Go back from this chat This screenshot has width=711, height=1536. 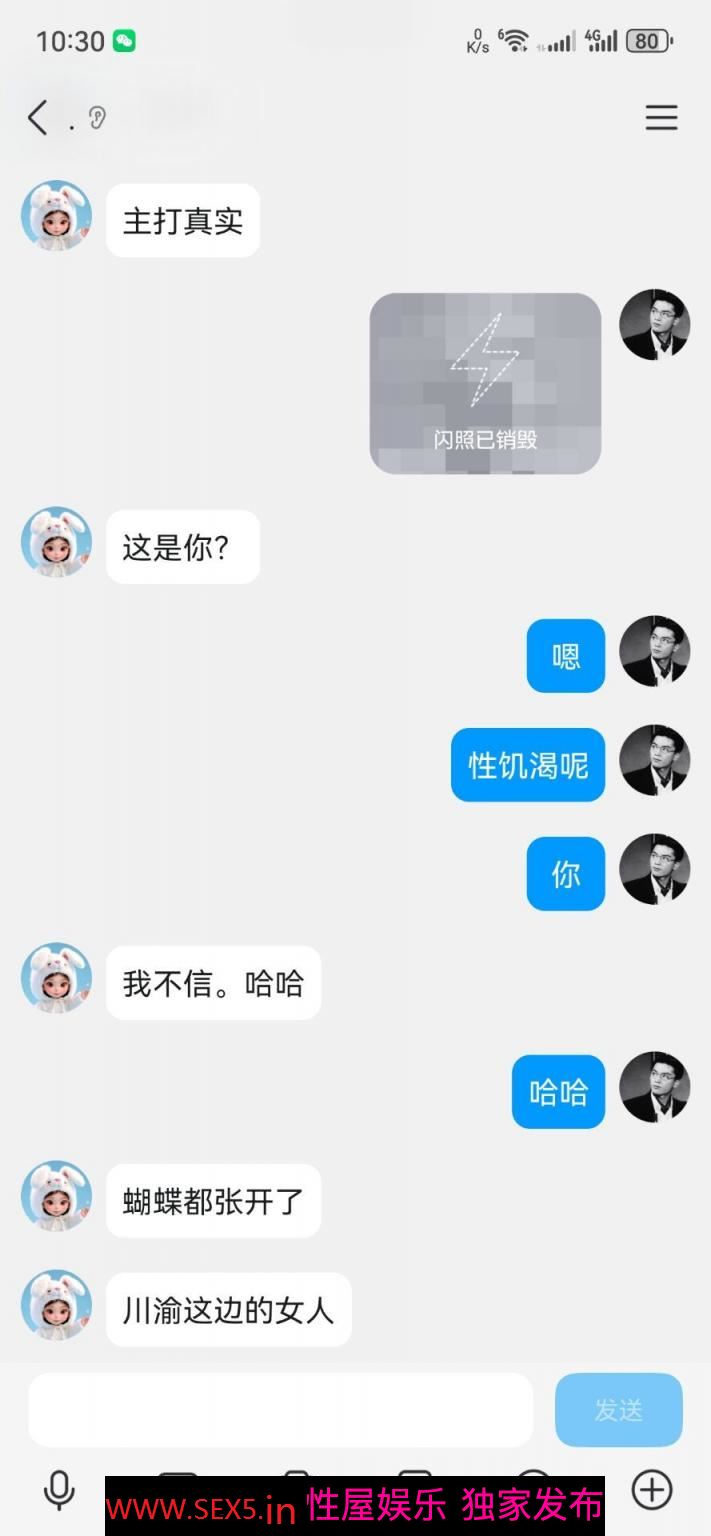[x=38, y=118]
